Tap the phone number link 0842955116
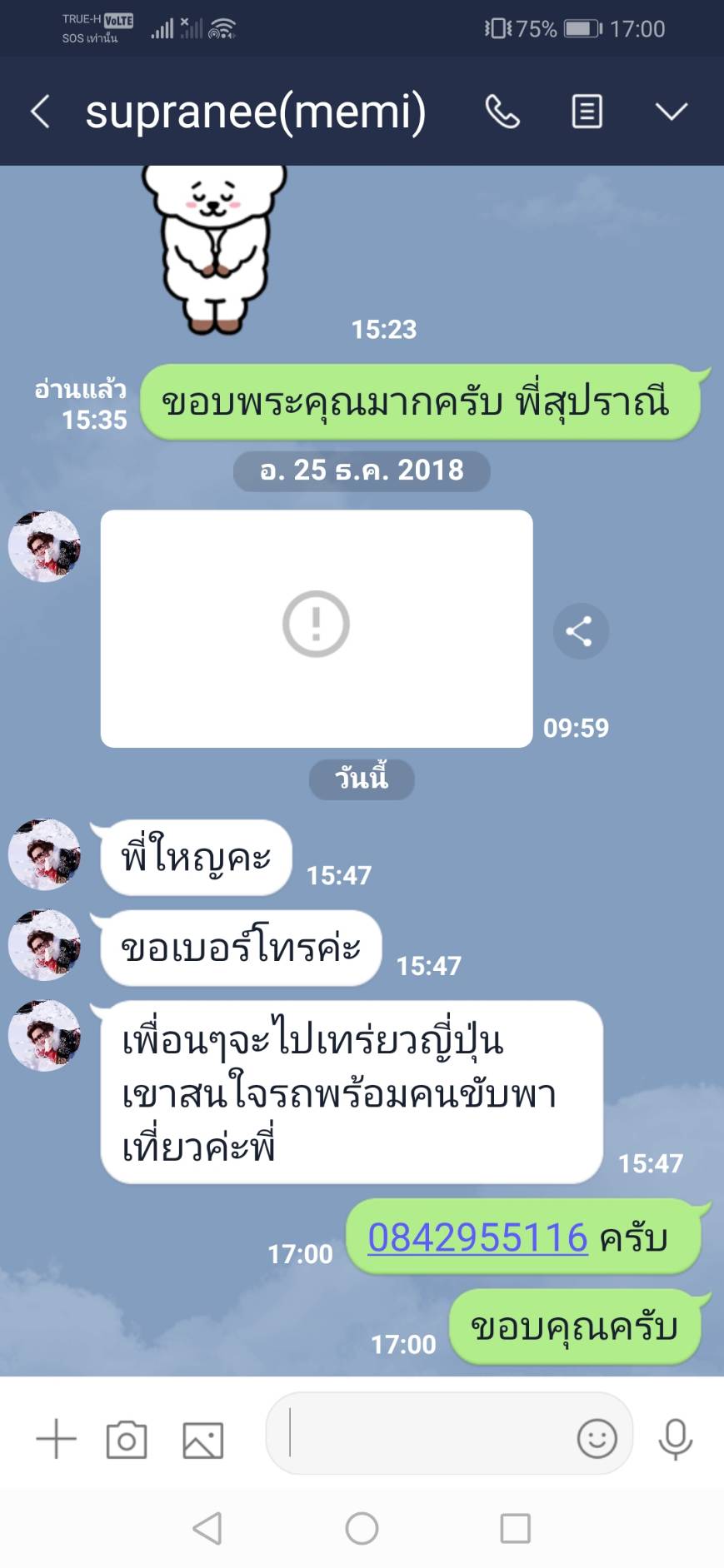This screenshot has width=724, height=1568. [477, 1237]
